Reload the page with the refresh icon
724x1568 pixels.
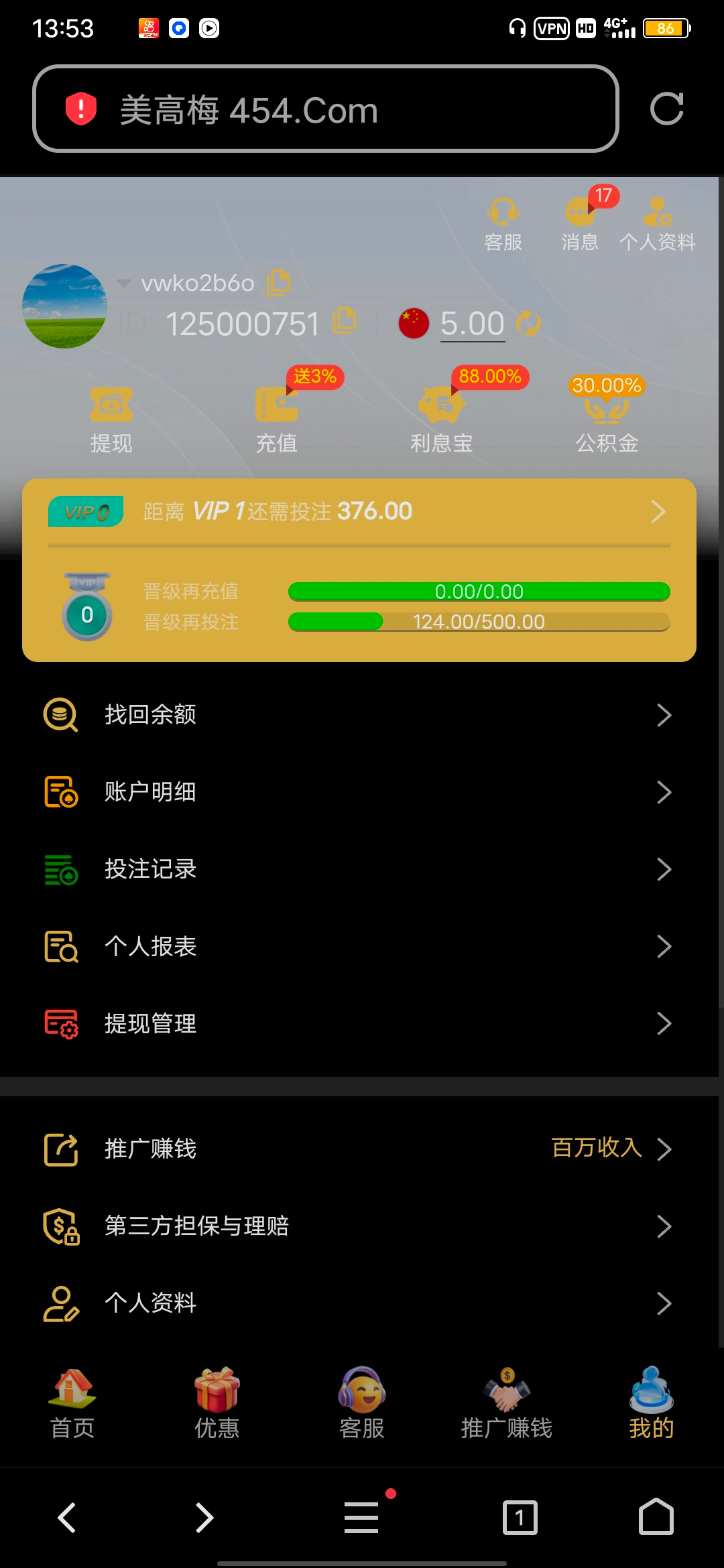coord(666,109)
